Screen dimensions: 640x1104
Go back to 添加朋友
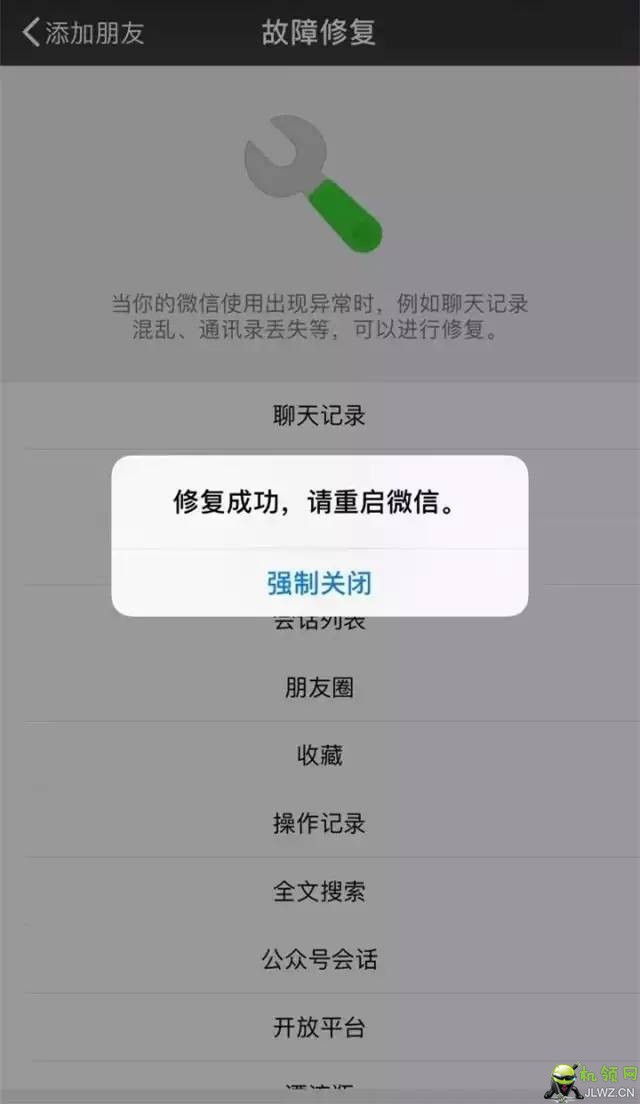(83, 33)
